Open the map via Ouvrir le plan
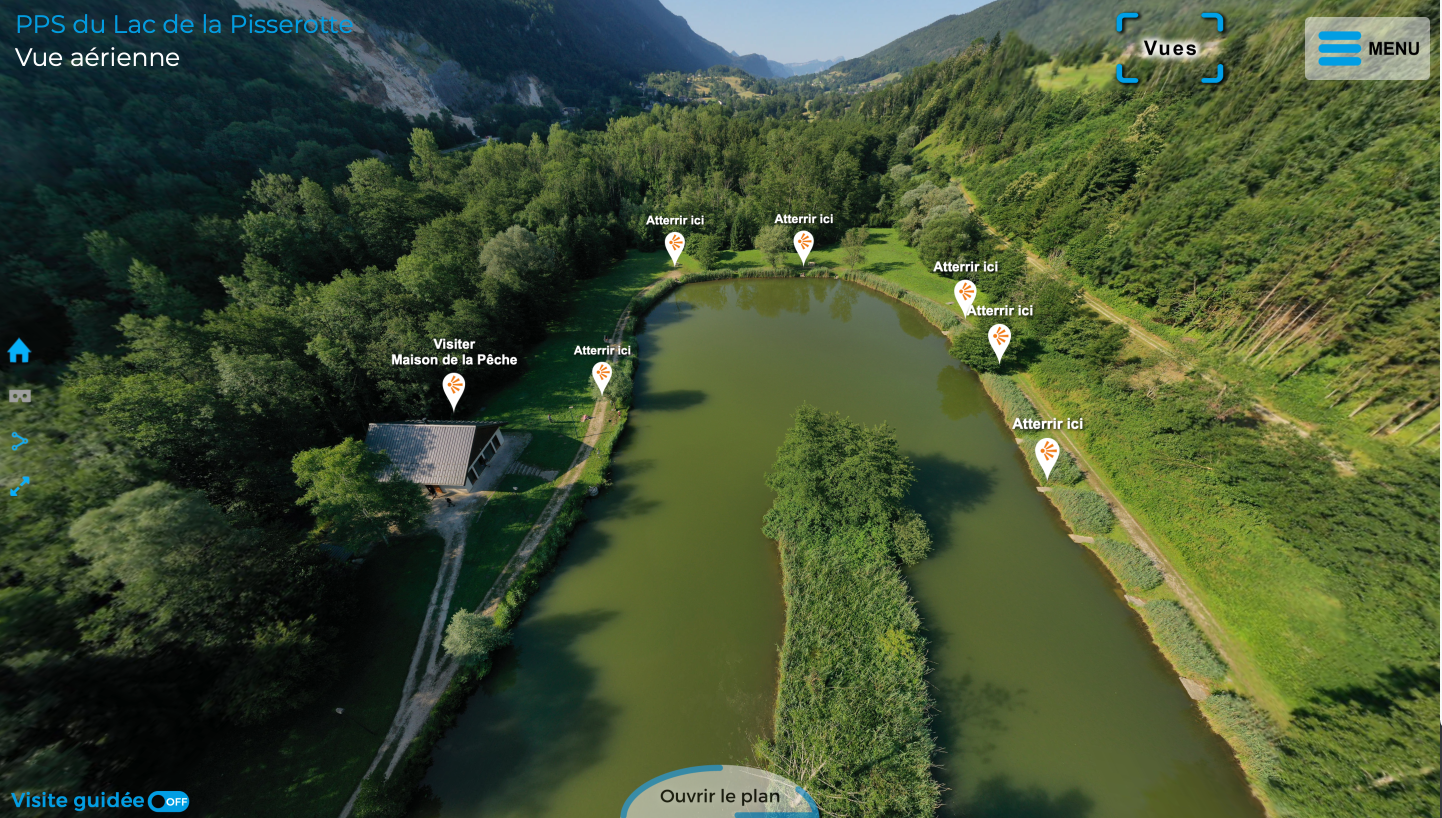 [x=720, y=796]
